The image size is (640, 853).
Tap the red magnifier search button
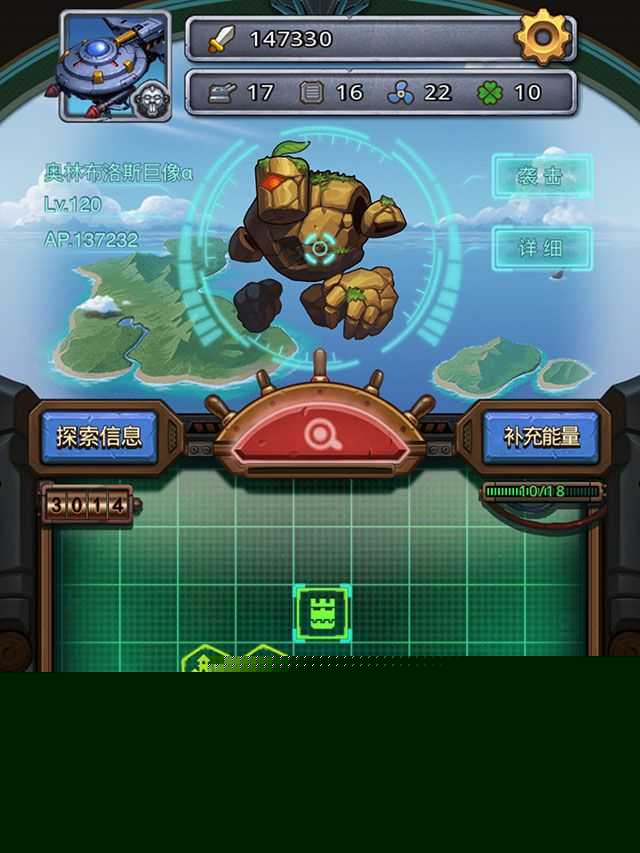pos(322,434)
